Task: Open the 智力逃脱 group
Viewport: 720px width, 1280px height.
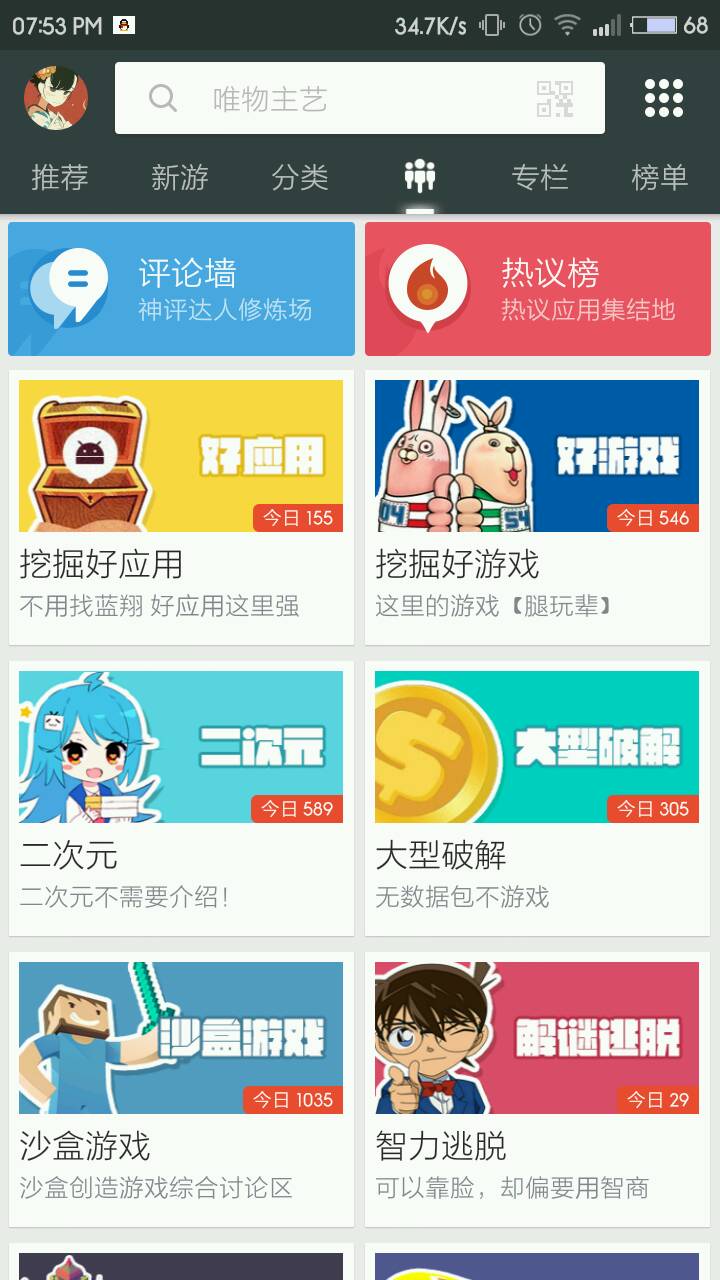Action: pyautogui.click(x=537, y=1088)
